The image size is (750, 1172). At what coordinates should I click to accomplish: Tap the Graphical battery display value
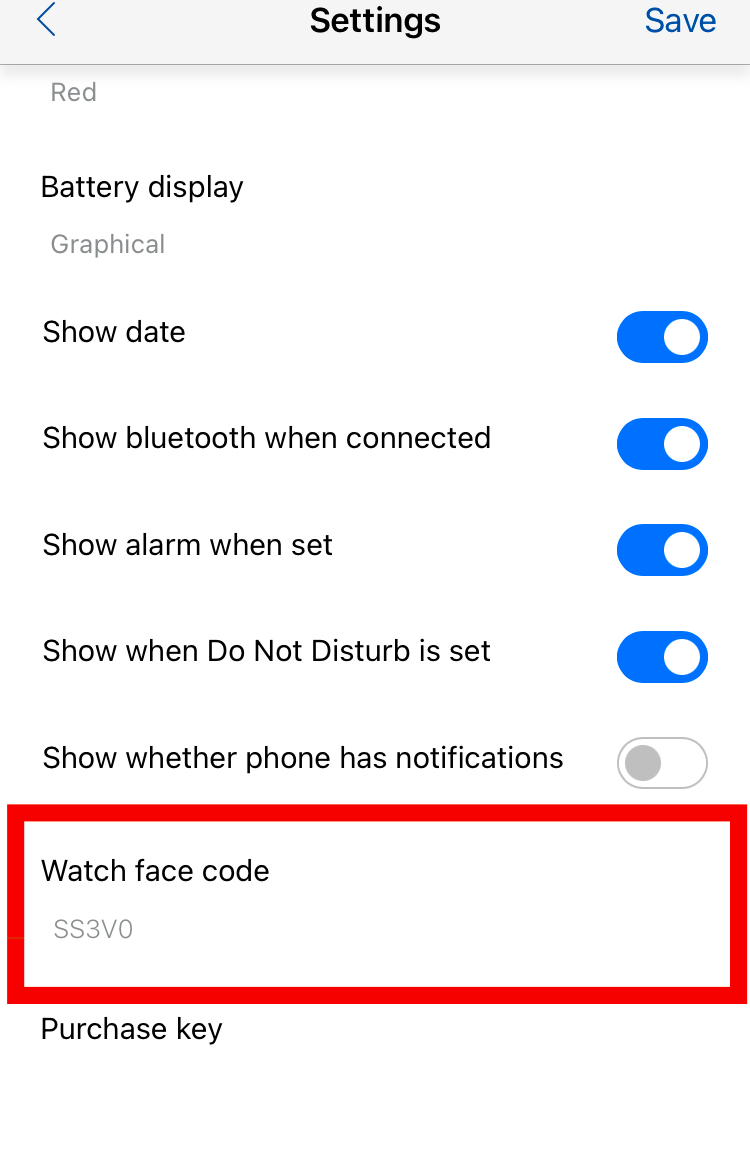tap(107, 244)
